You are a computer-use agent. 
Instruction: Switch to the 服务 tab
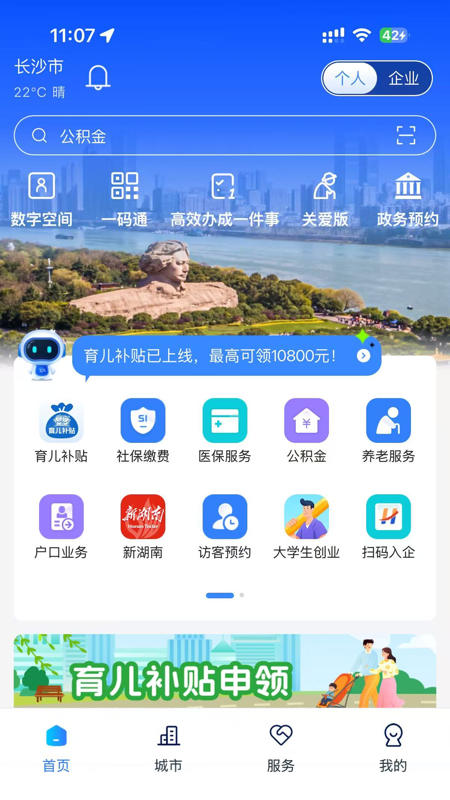pyautogui.click(x=281, y=749)
